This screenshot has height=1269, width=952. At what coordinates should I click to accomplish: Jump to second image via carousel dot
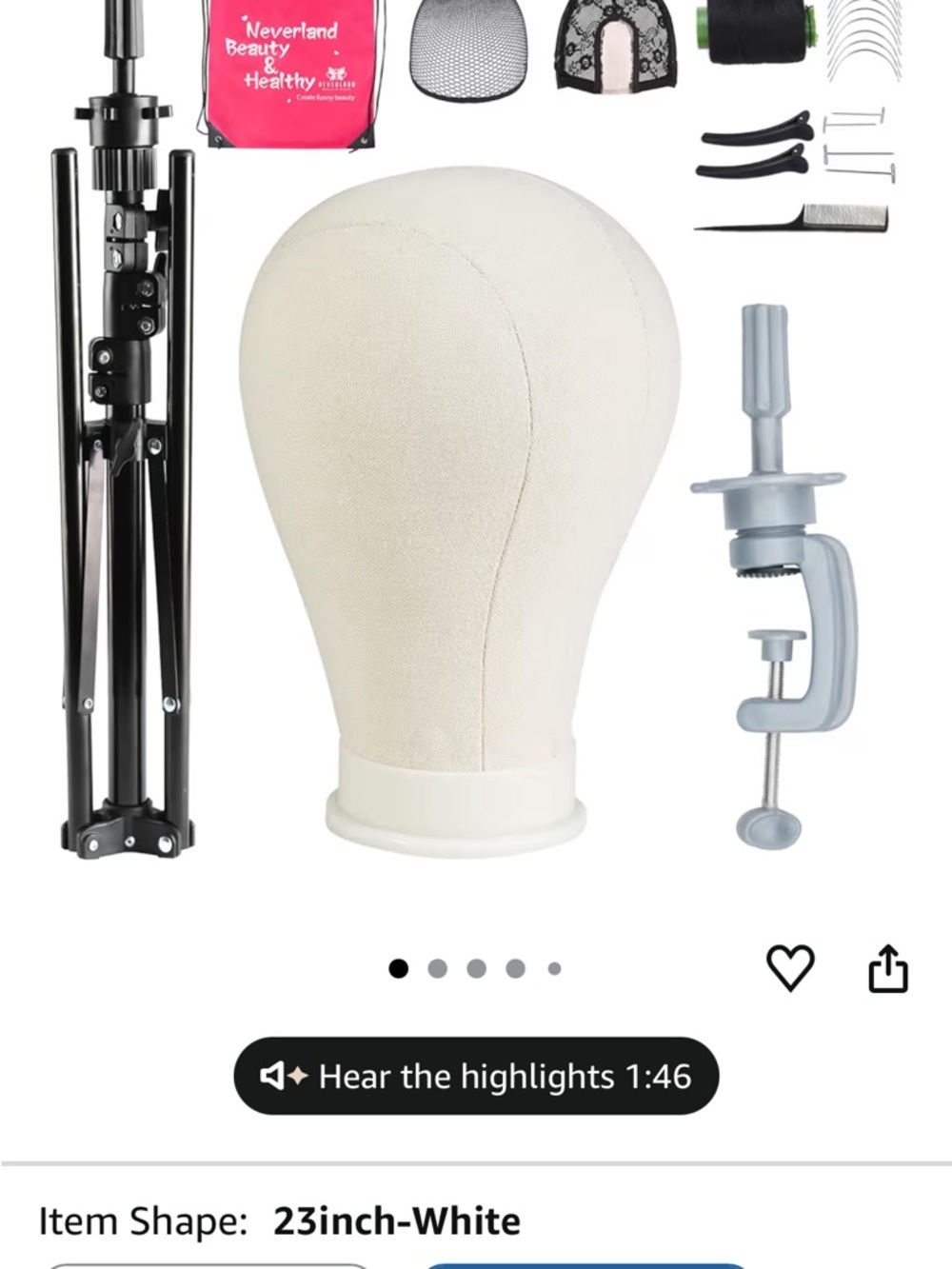(x=437, y=966)
